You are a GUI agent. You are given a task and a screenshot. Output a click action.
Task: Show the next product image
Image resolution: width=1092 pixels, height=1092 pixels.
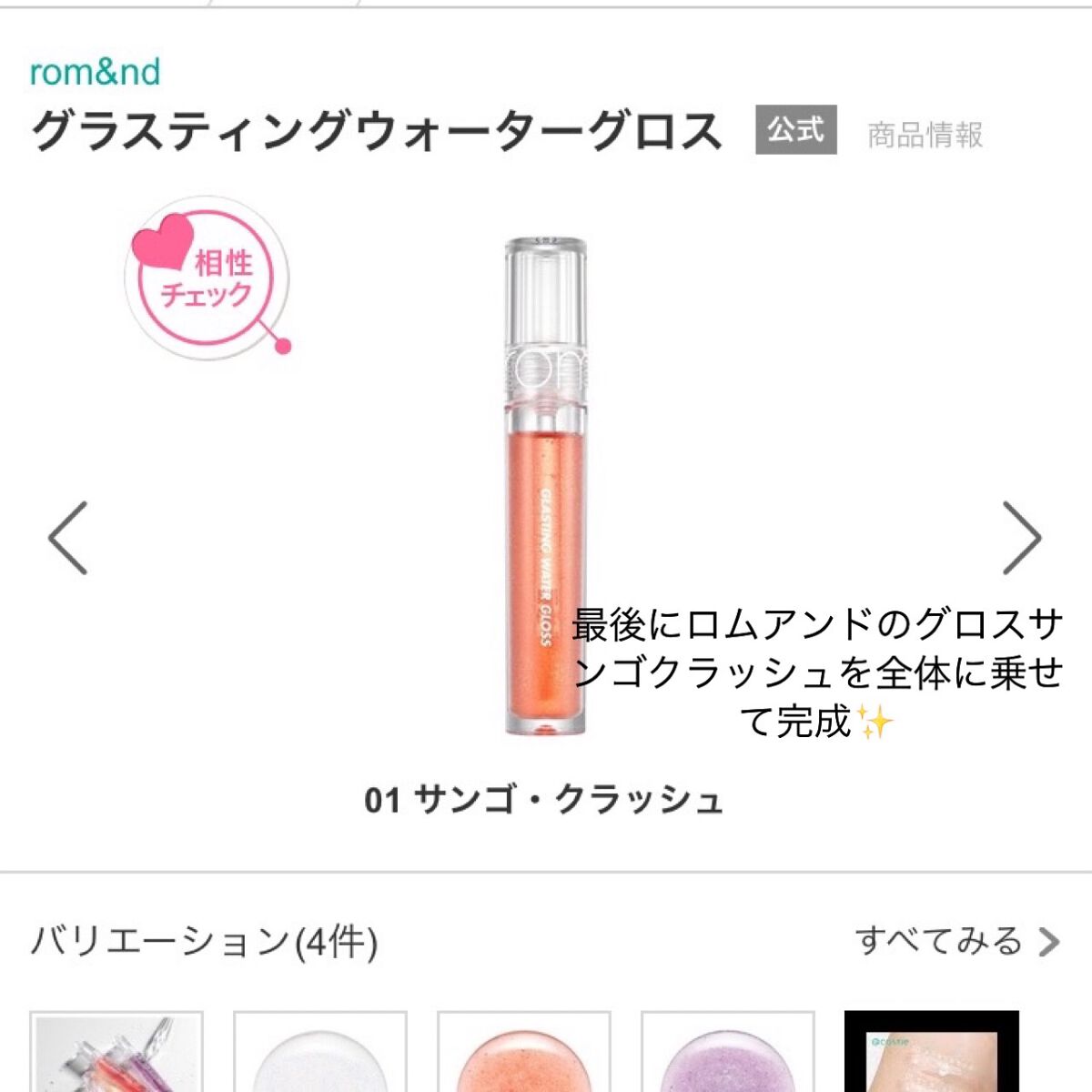click(1021, 538)
